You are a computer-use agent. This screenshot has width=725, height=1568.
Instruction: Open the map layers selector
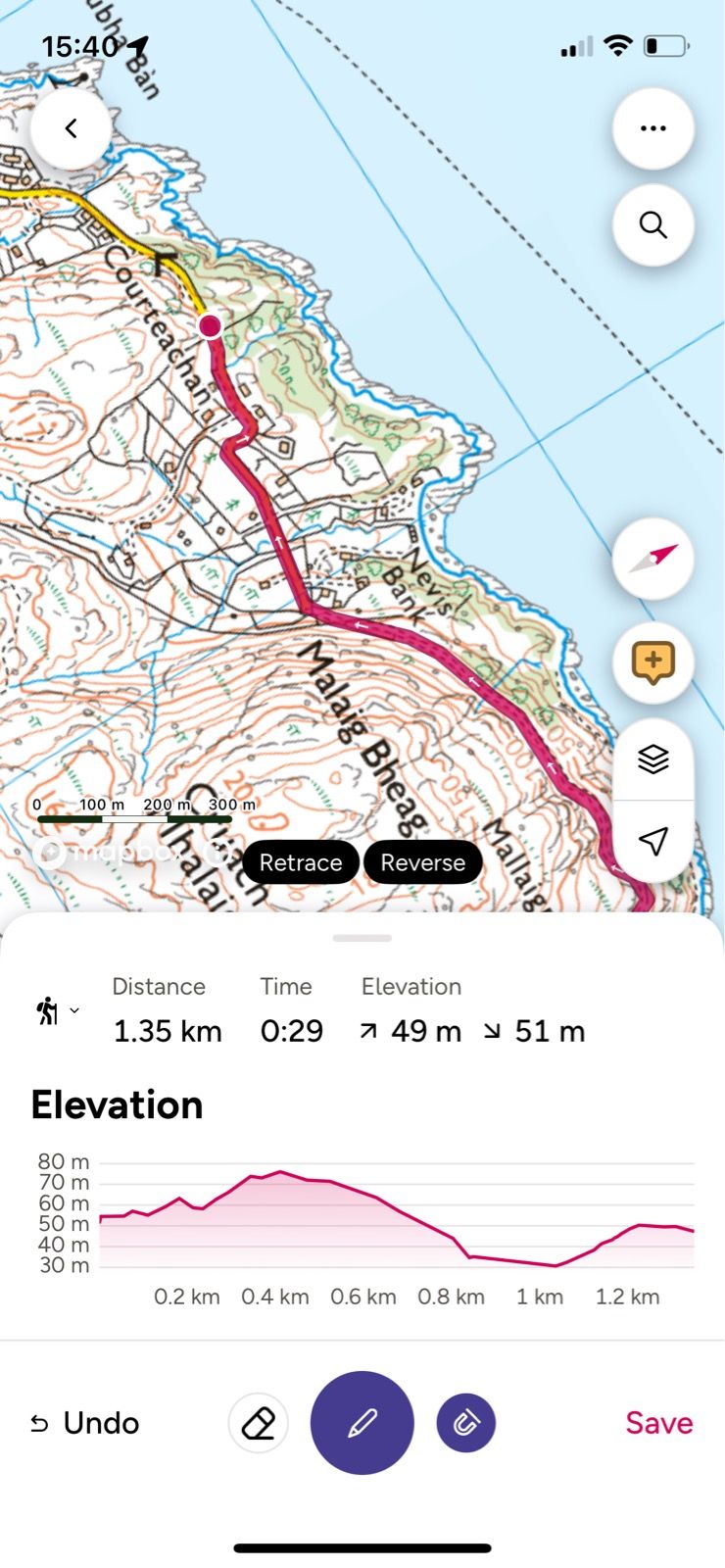coord(652,759)
